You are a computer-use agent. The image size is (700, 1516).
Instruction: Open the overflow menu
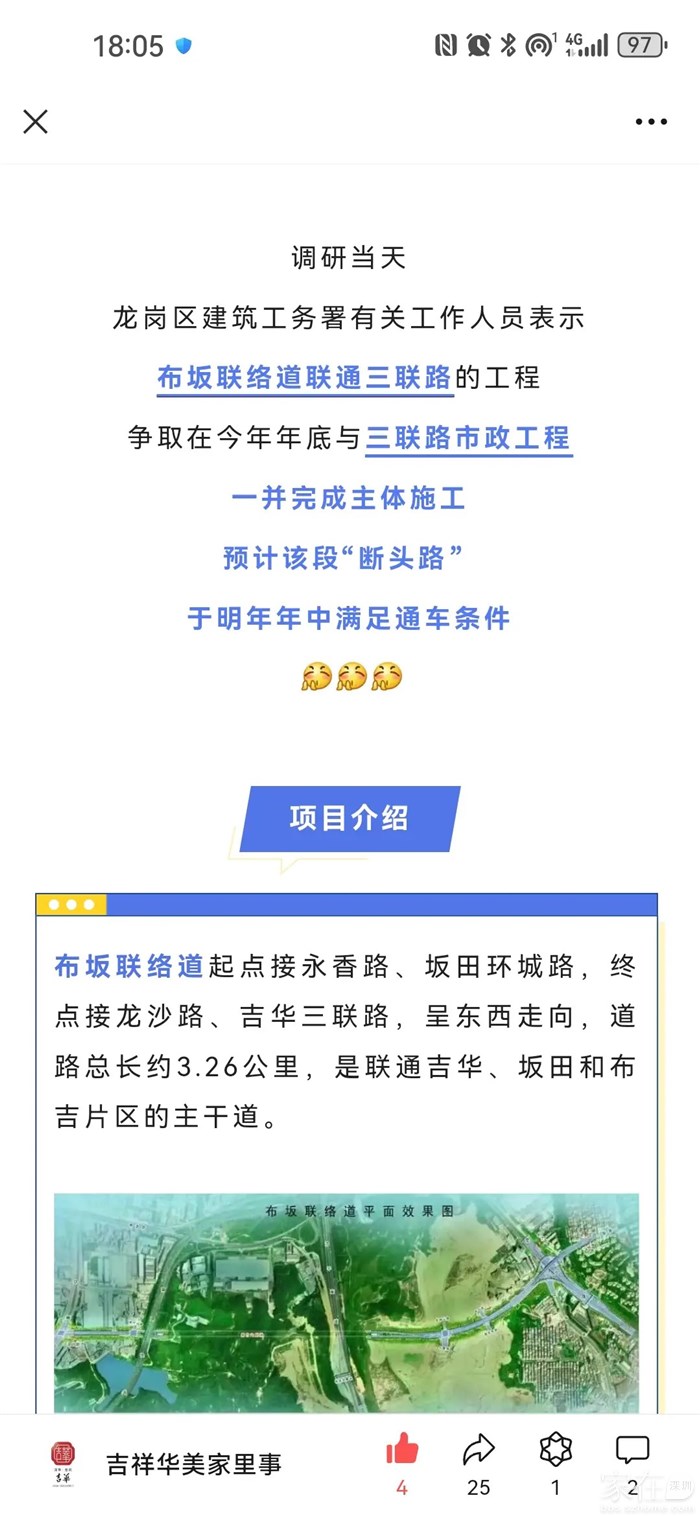(651, 122)
